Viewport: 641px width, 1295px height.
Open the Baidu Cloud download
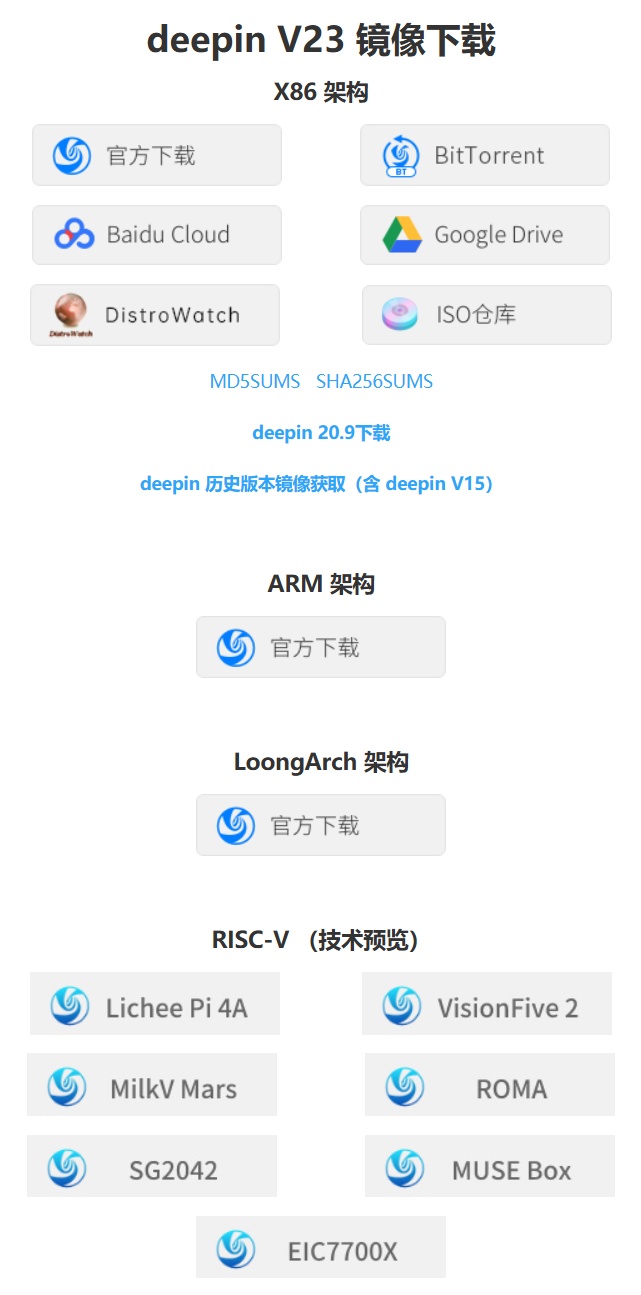[x=156, y=235]
